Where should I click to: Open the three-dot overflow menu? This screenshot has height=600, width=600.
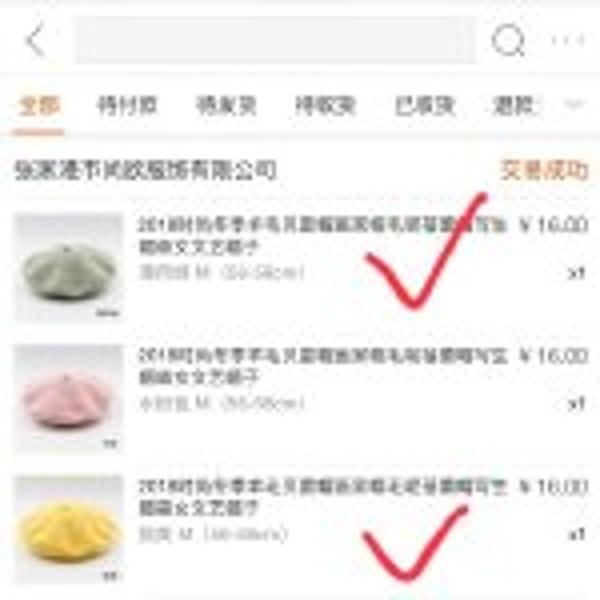pos(567,41)
